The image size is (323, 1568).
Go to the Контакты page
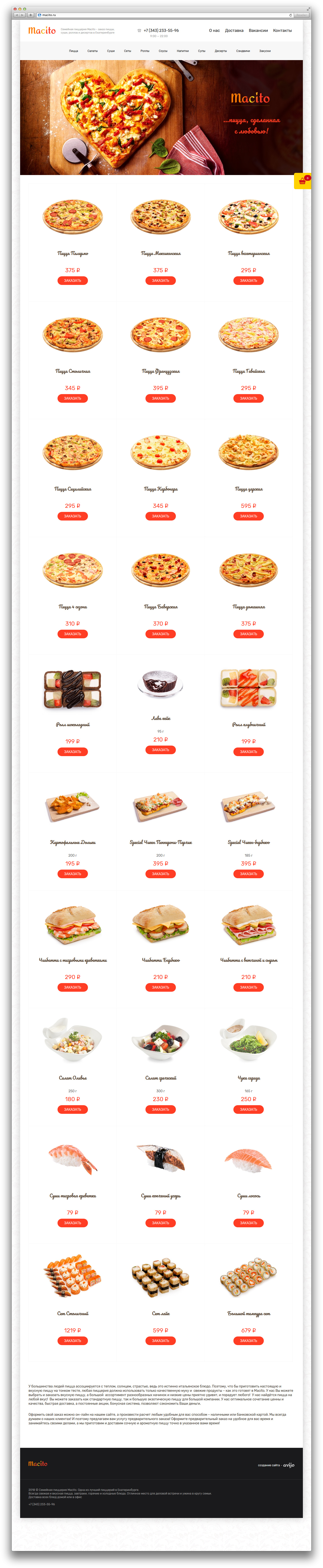[282, 30]
